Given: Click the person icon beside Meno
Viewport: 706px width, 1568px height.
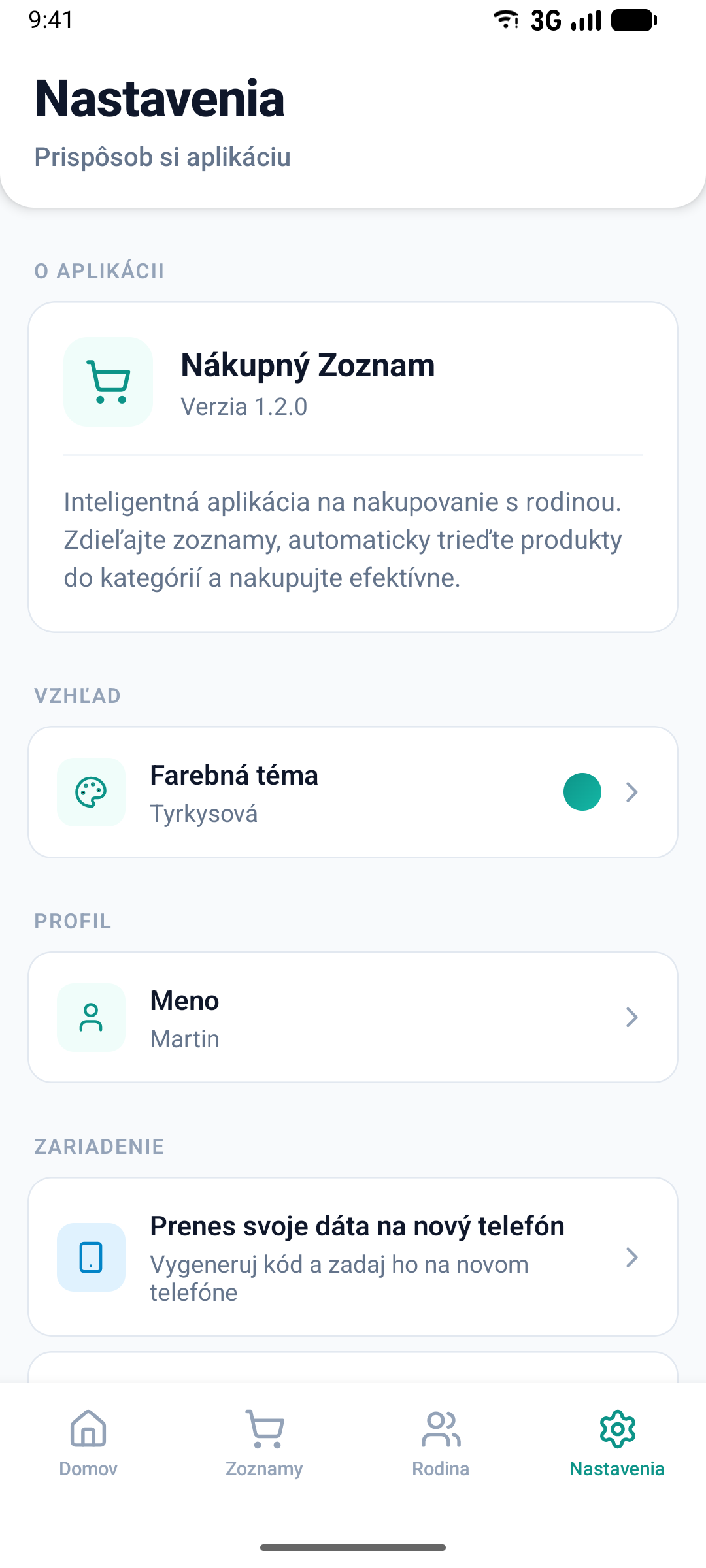Looking at the screenshot, I should [91, 1017].
